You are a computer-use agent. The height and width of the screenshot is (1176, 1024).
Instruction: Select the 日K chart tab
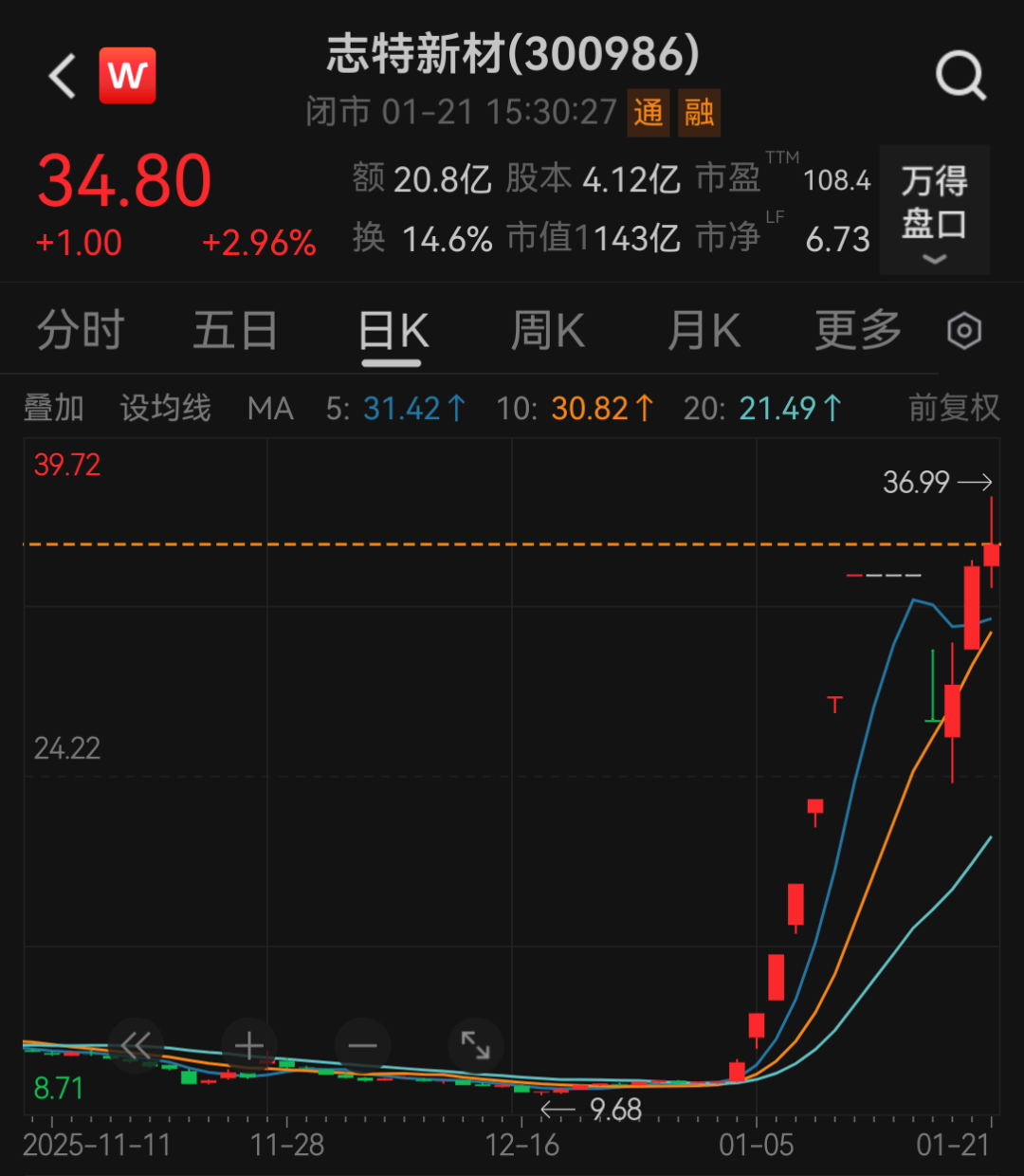393,332
